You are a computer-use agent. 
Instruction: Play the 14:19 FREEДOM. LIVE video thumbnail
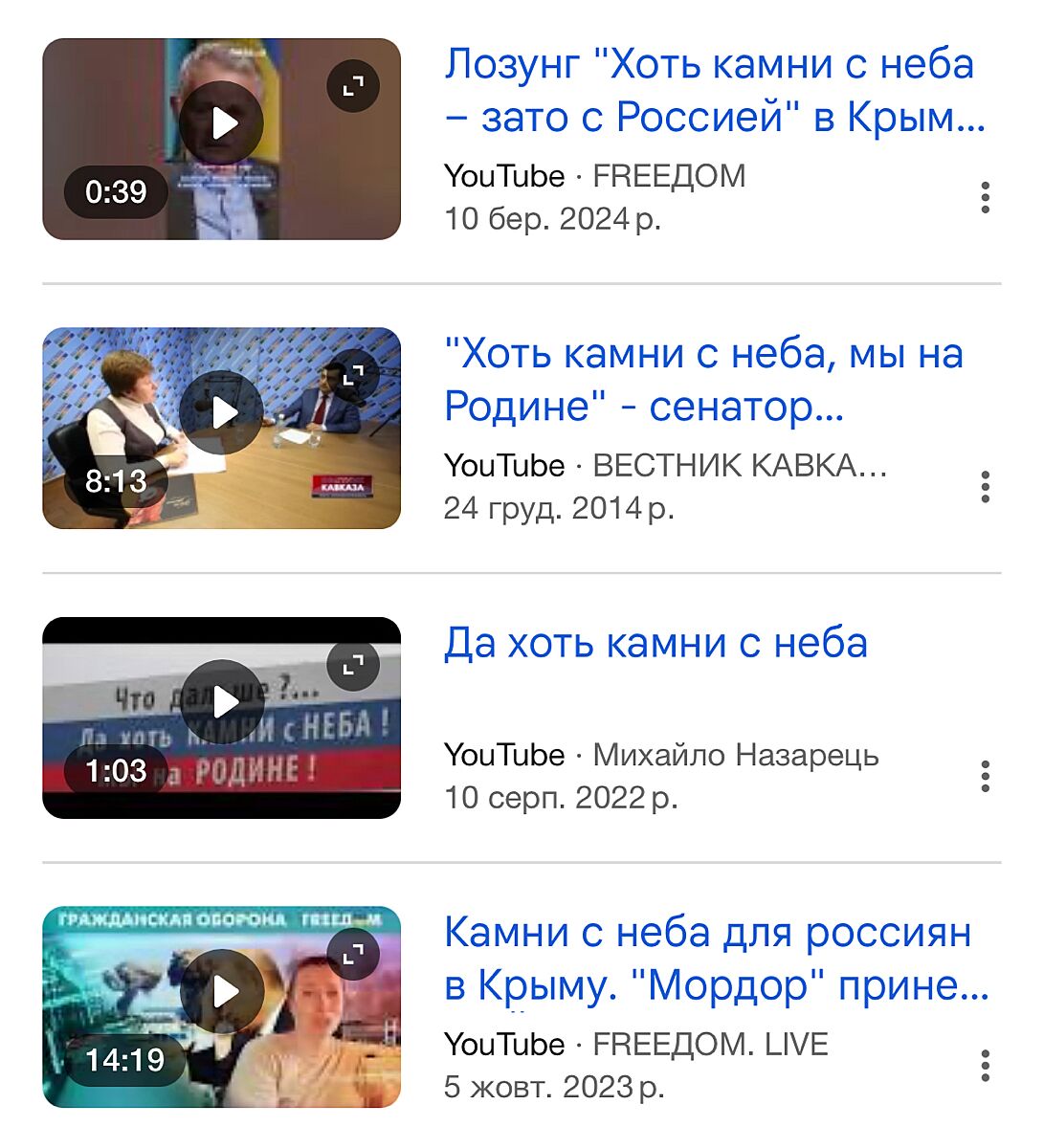point(222,992)
